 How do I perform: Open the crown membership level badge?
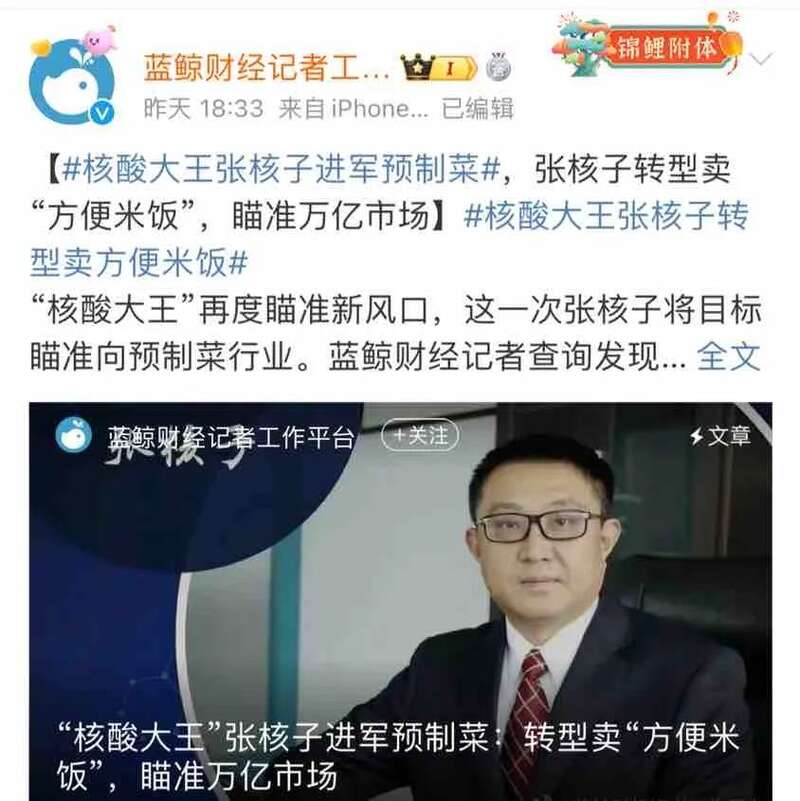tap(439, 67)
